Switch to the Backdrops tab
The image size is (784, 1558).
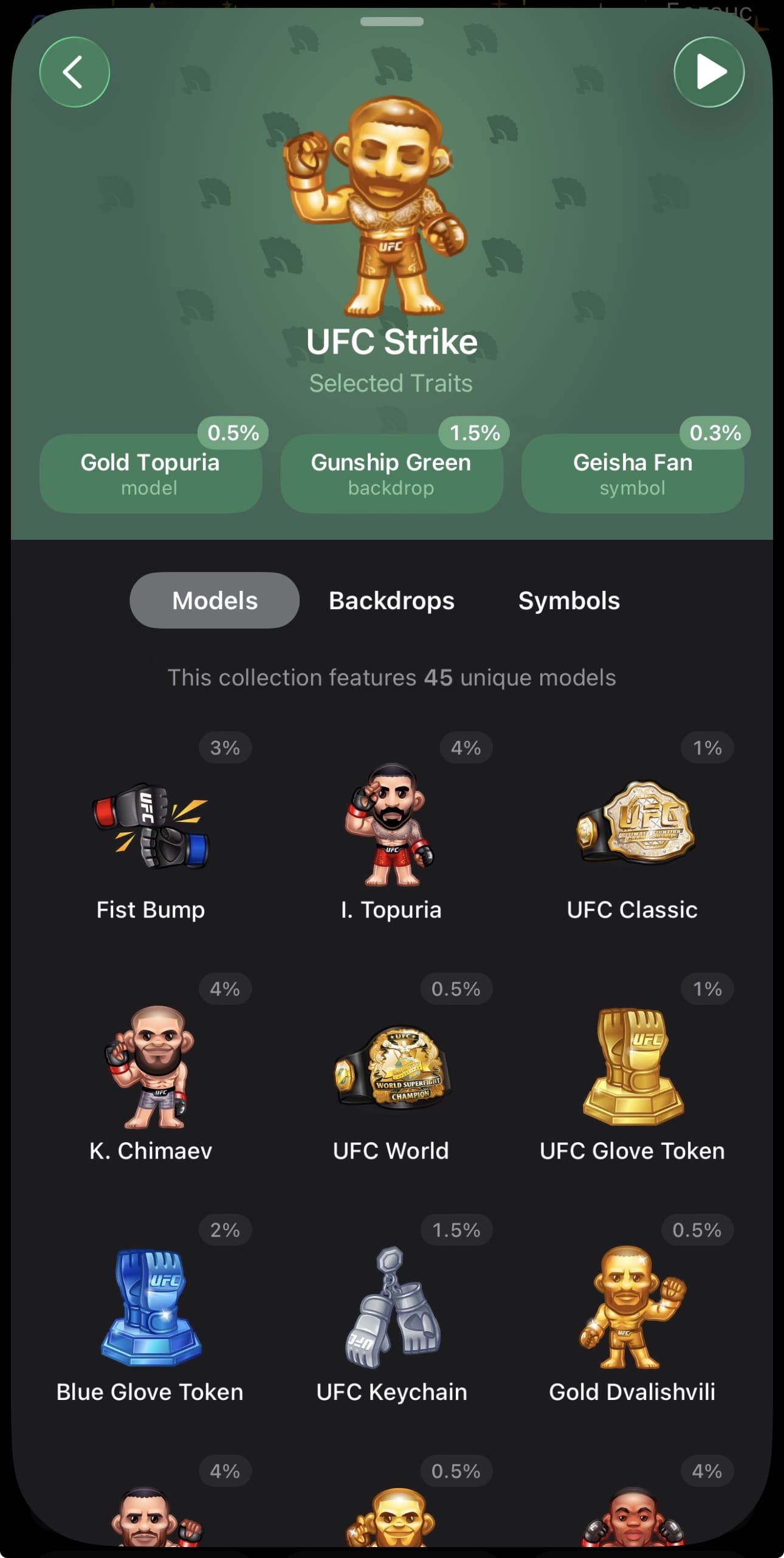click(391, 600)
